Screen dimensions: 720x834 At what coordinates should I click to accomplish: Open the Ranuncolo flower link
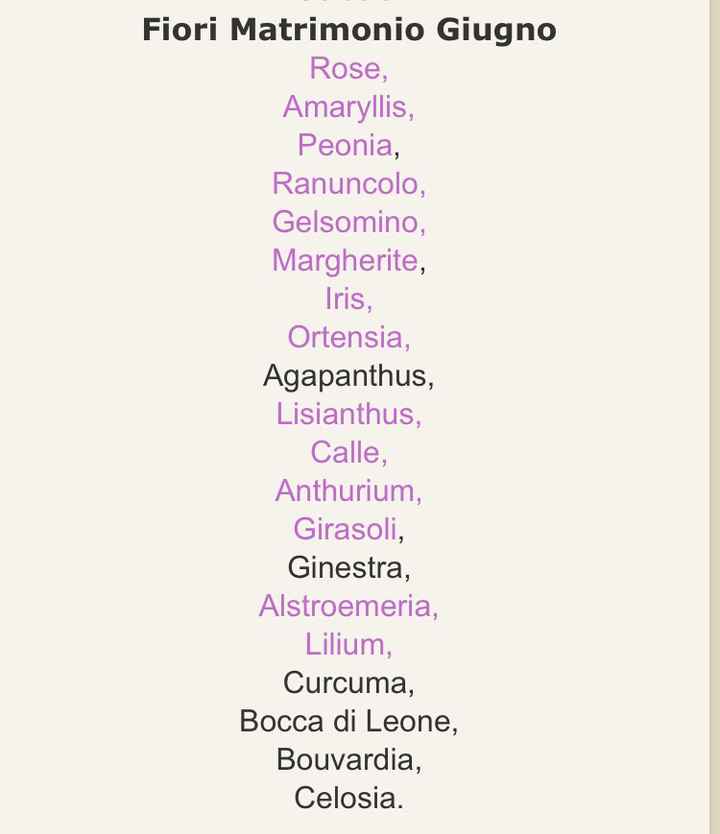[x=345, y=184]
